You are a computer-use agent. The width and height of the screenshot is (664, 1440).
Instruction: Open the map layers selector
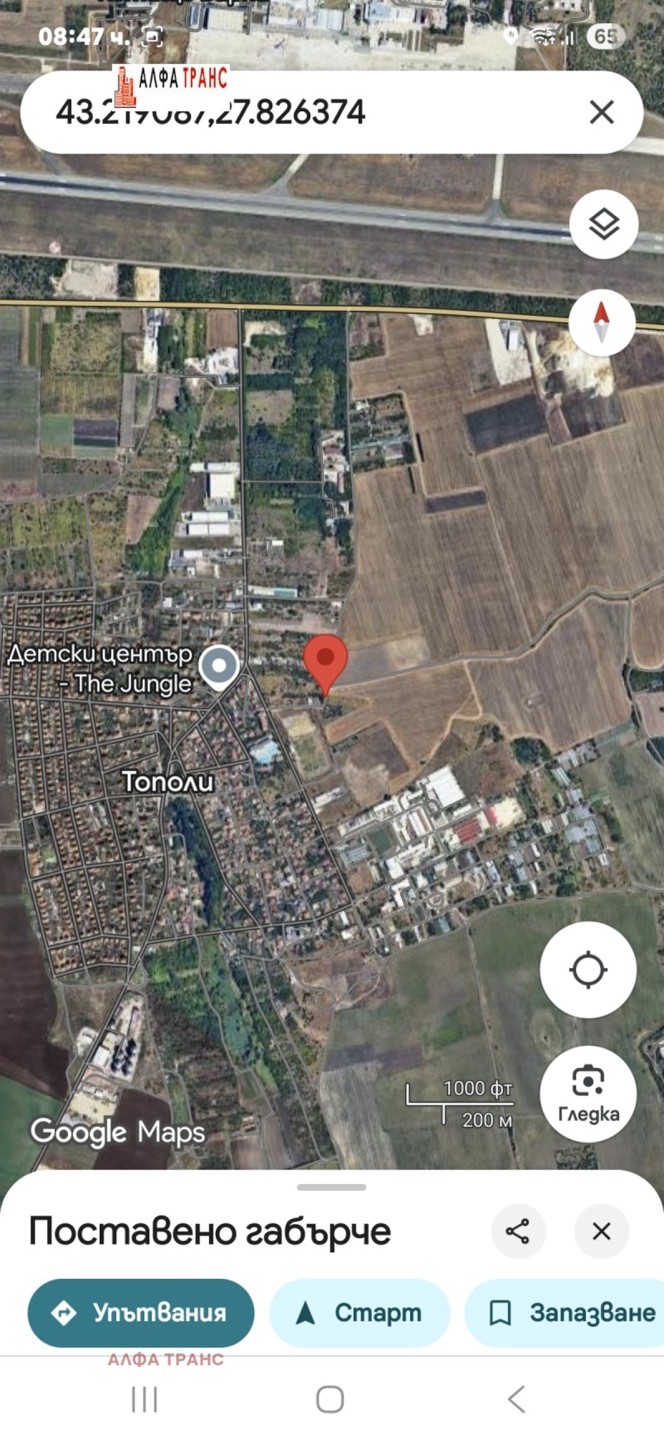604,225
